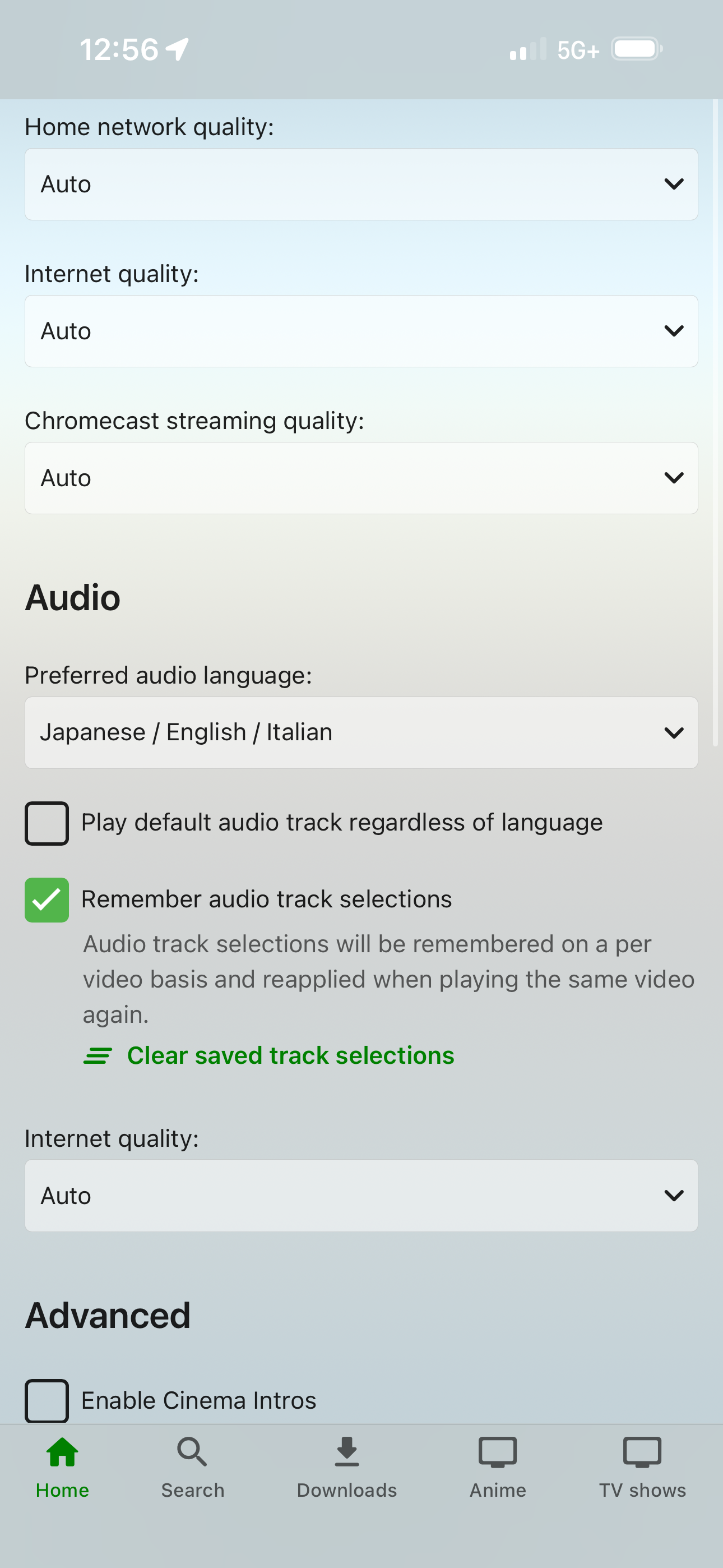Enable Cinema Intros checkbox
Image resolution: width=723 pixels, height=1568 pixels.
click(x=47, y=1400)
